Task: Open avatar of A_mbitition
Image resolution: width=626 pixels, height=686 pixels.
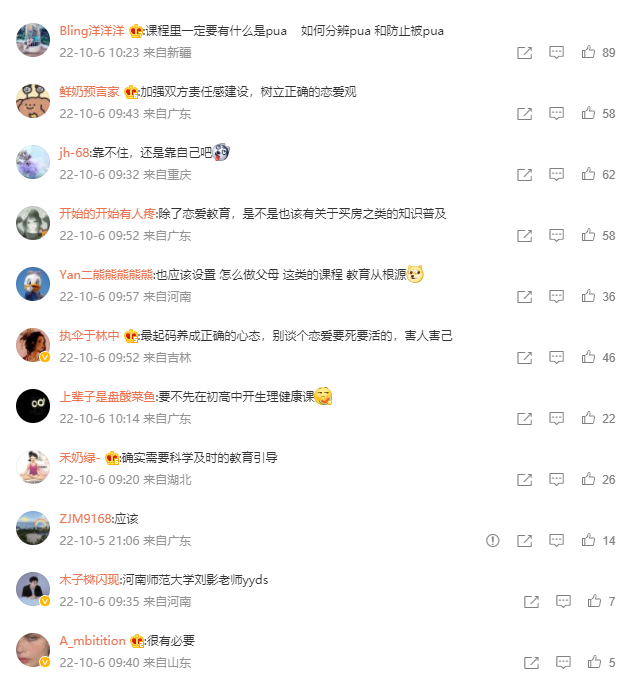Action: (33, 650)
